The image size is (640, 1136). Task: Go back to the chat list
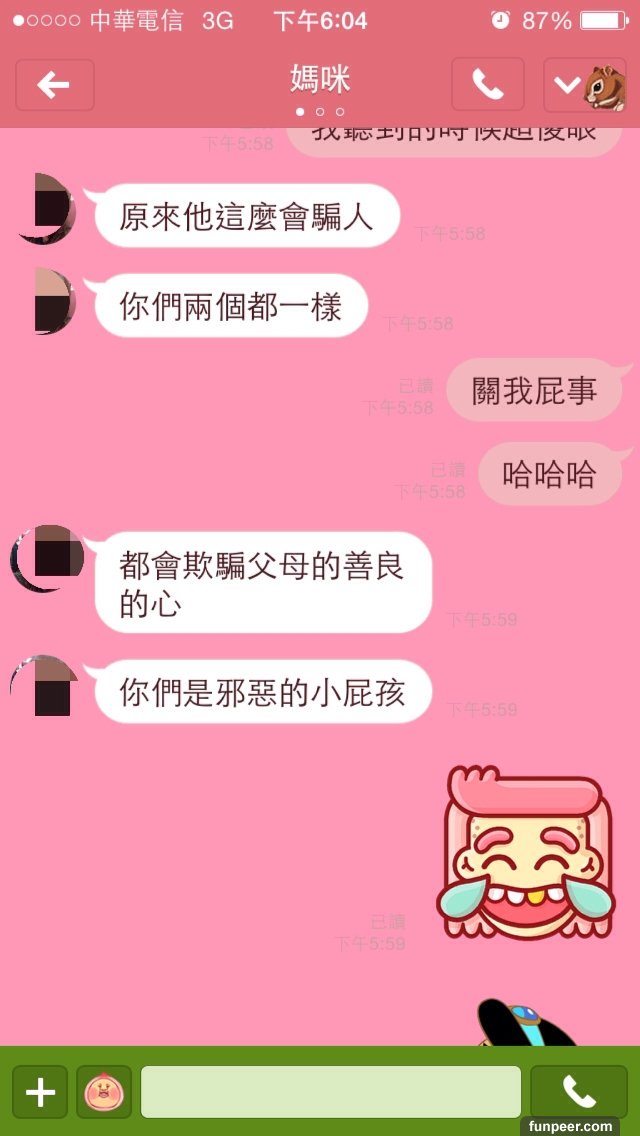click(x=54, y=85)
